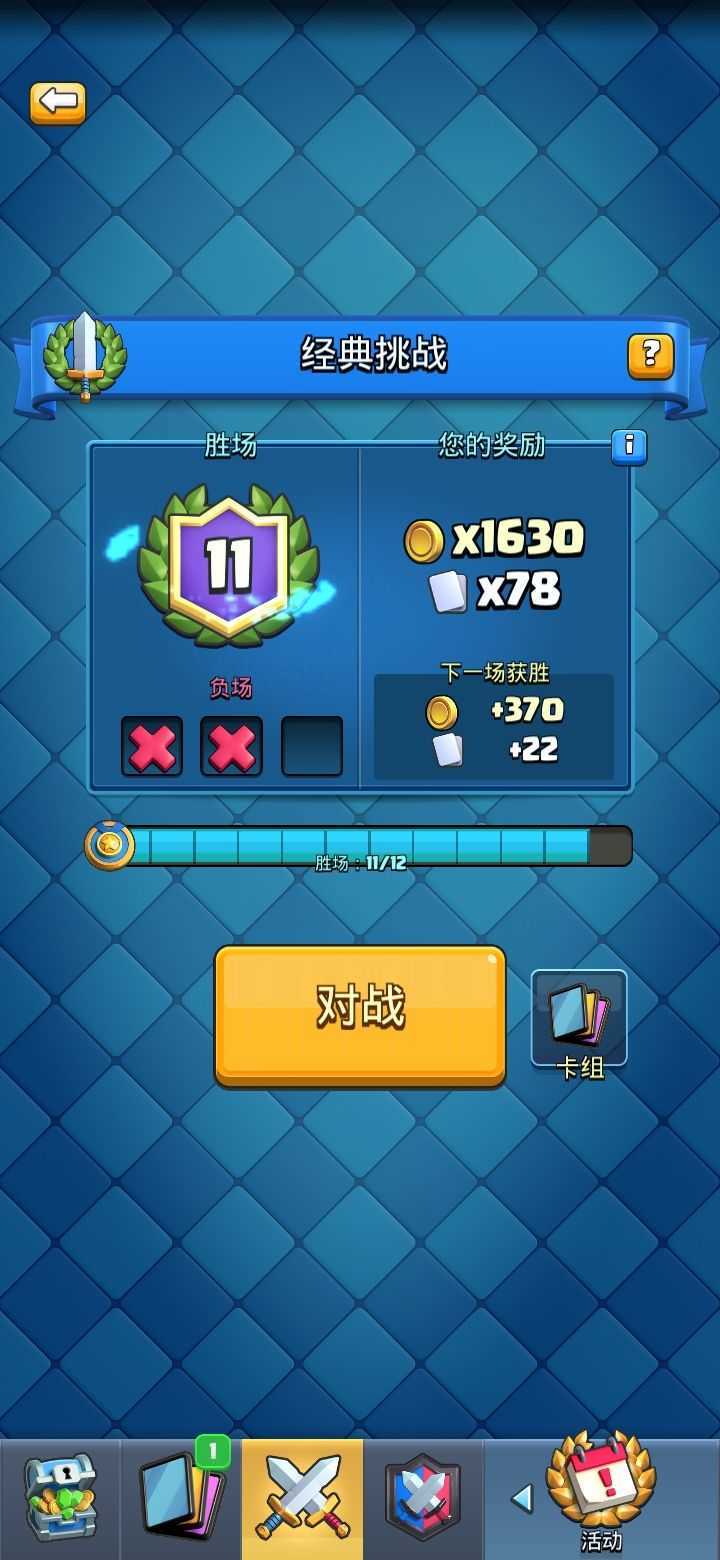Viewport: 720px width, 1560px height.
Task: Open the 卡组 deck selector
Action: tap(579, 1022)
